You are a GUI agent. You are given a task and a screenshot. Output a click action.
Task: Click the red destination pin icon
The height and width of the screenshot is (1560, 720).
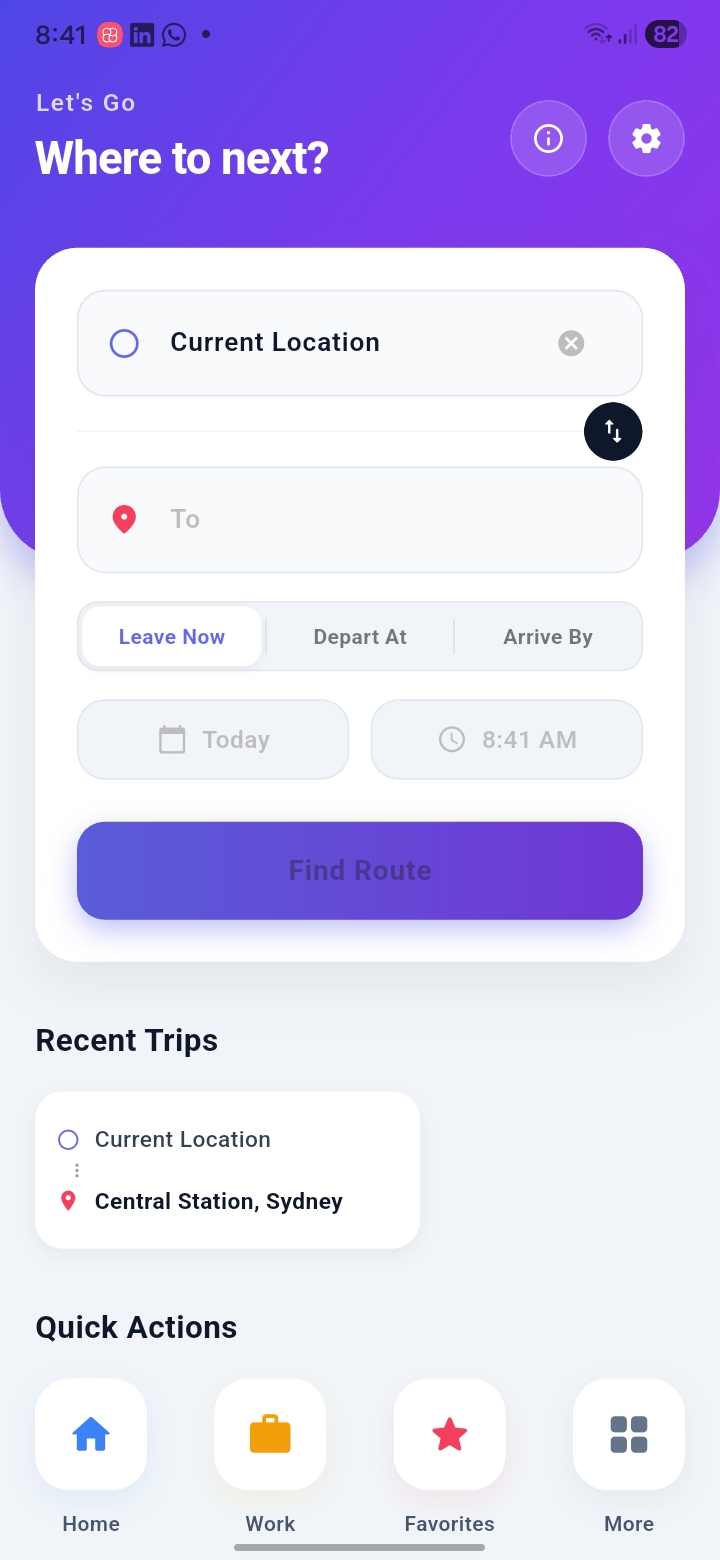[x=124, y=519]
